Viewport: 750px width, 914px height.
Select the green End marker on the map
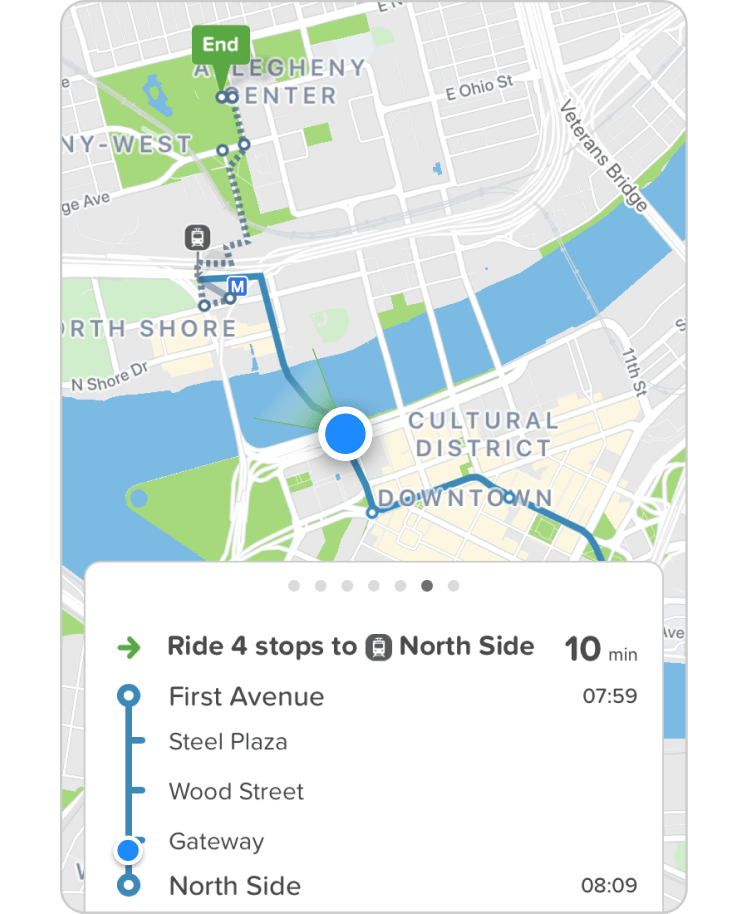coord(220,47)
